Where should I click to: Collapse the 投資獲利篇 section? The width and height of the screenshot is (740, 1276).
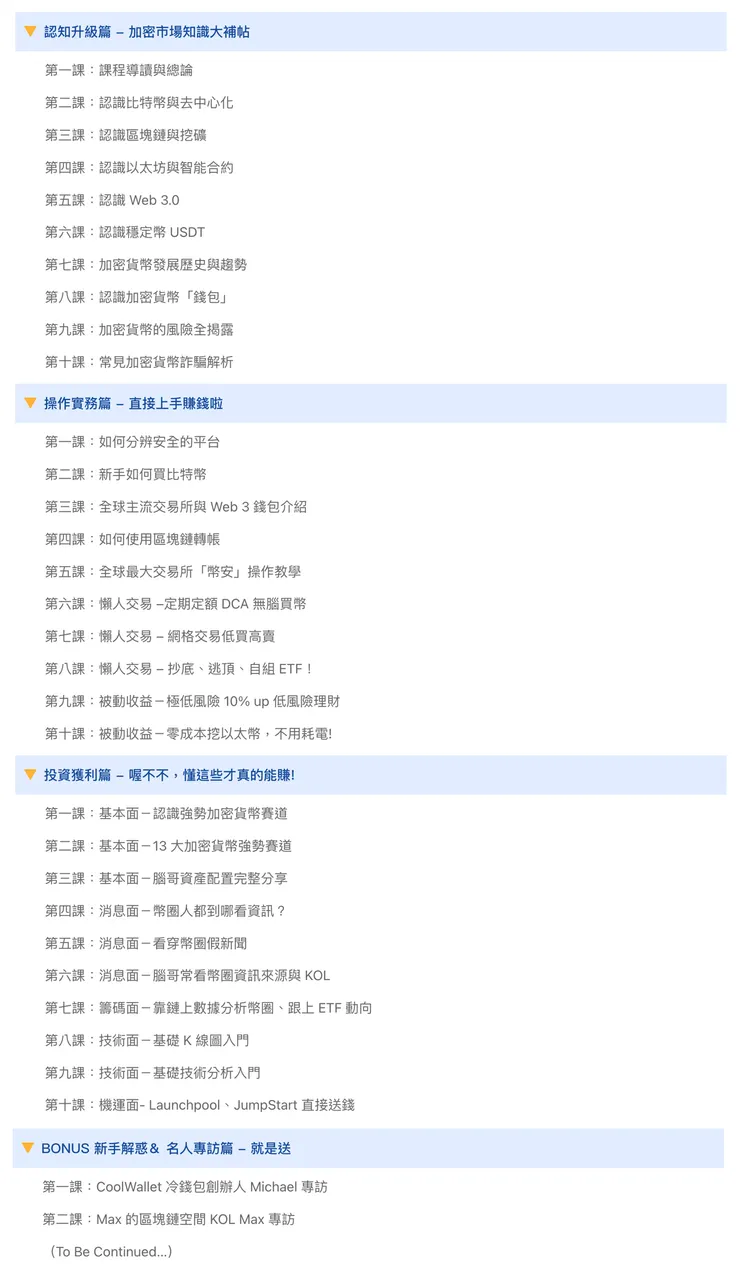coord(30,775)
